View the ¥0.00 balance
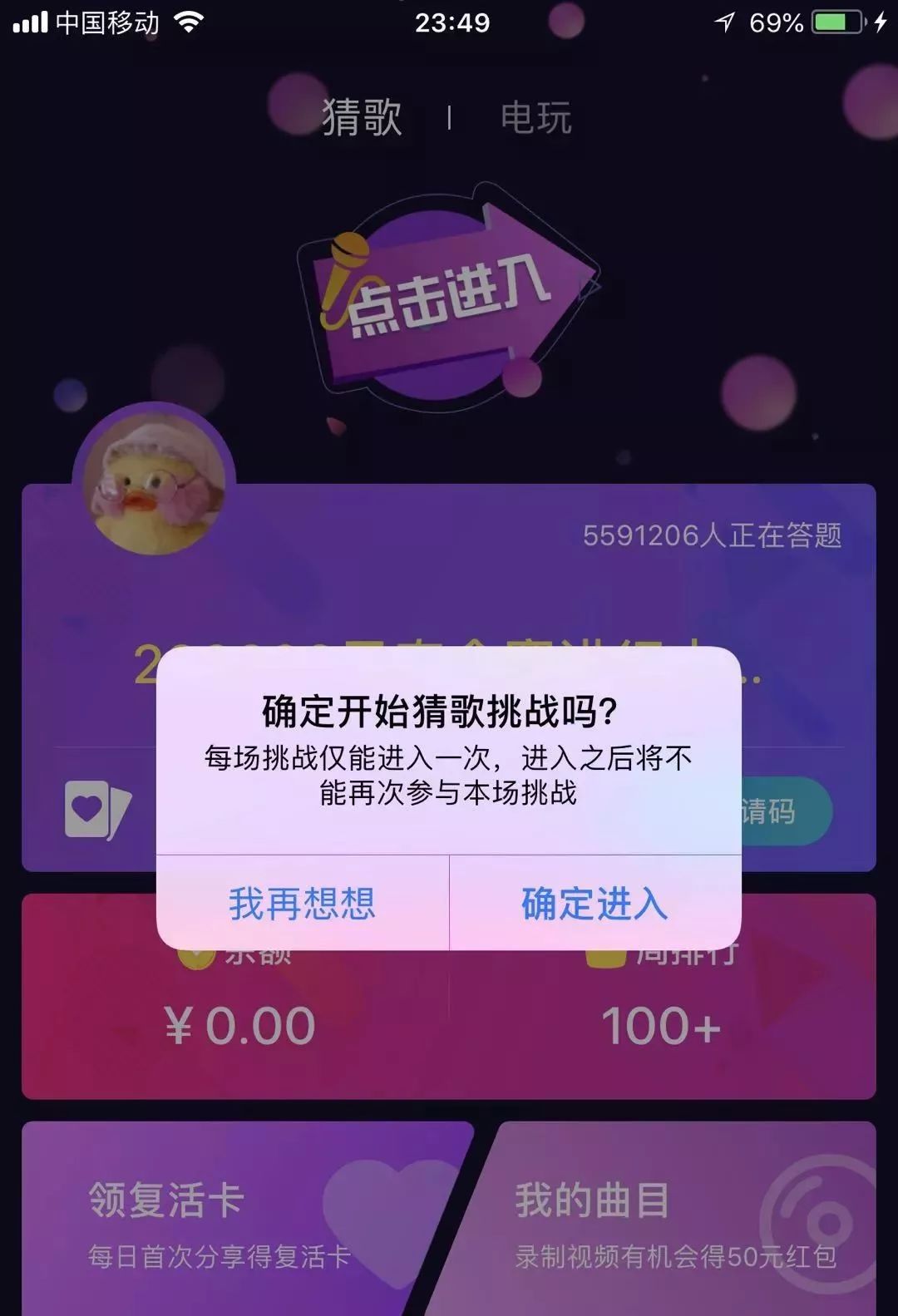 click(x=240, y=1024)
